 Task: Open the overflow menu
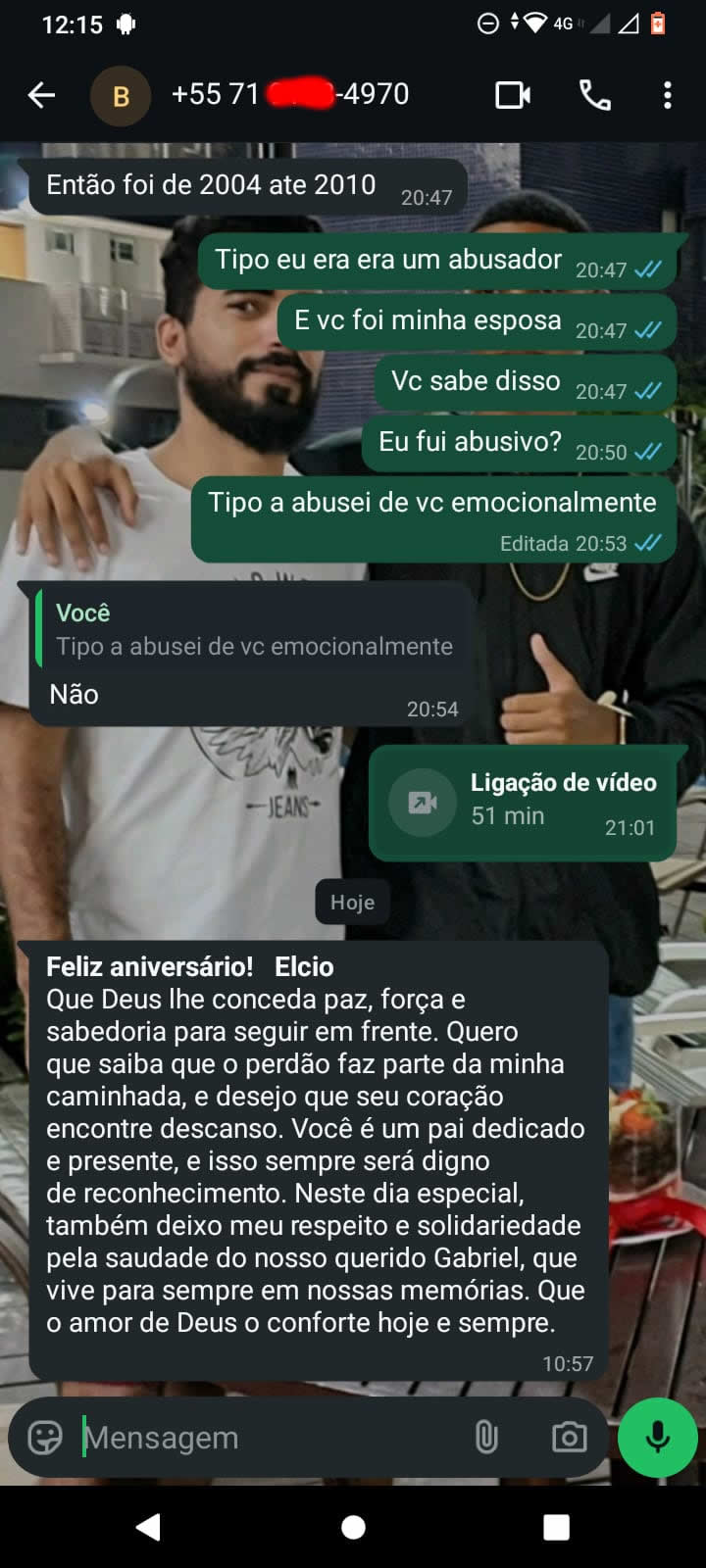667,95
